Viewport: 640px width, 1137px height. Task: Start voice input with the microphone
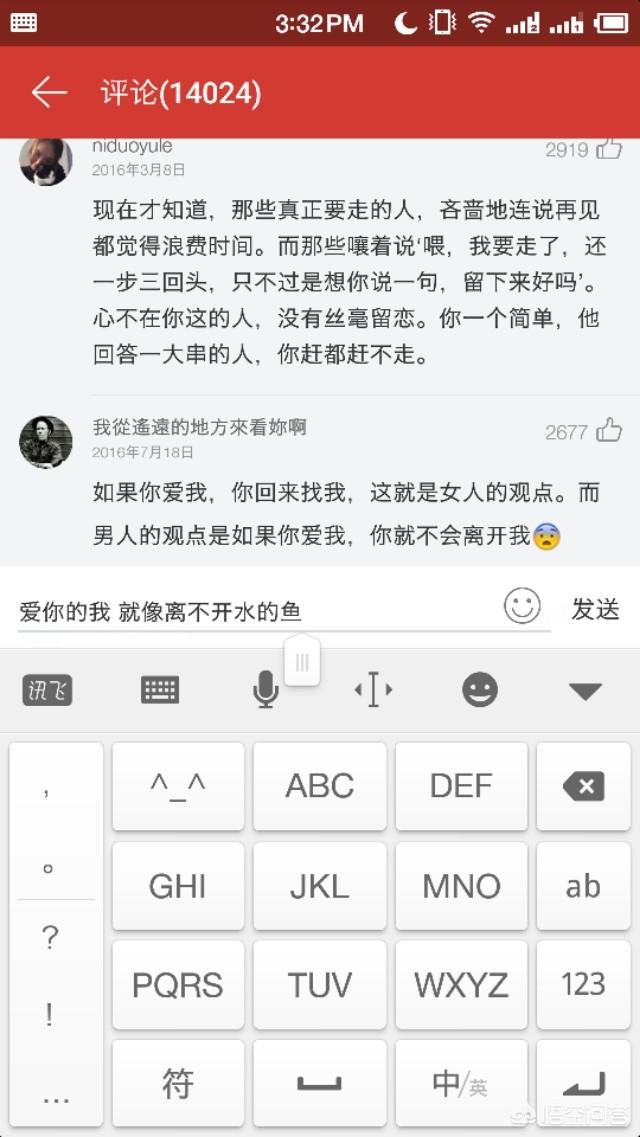point(265,690)
